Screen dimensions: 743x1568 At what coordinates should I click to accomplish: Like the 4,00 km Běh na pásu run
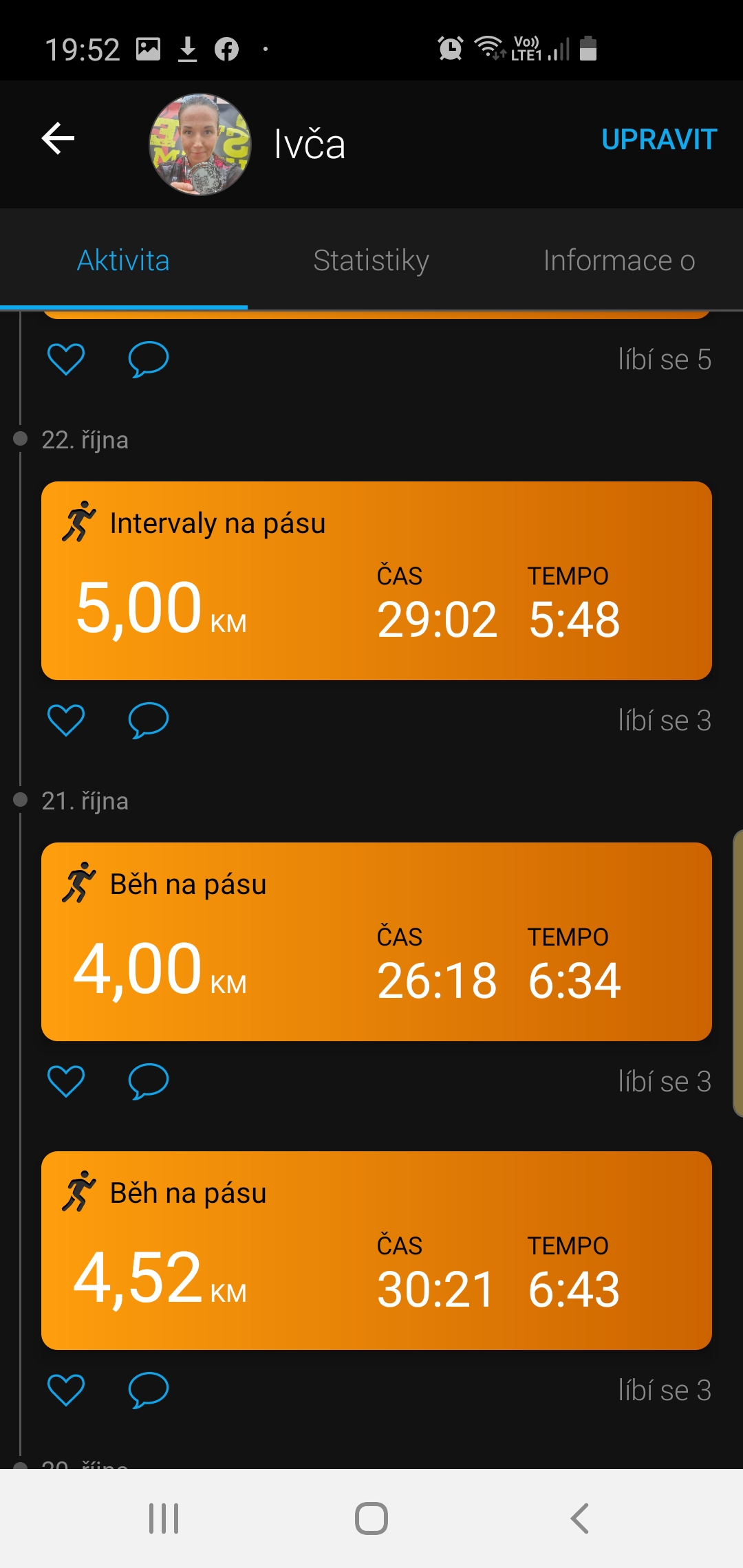pos(66,1081)
